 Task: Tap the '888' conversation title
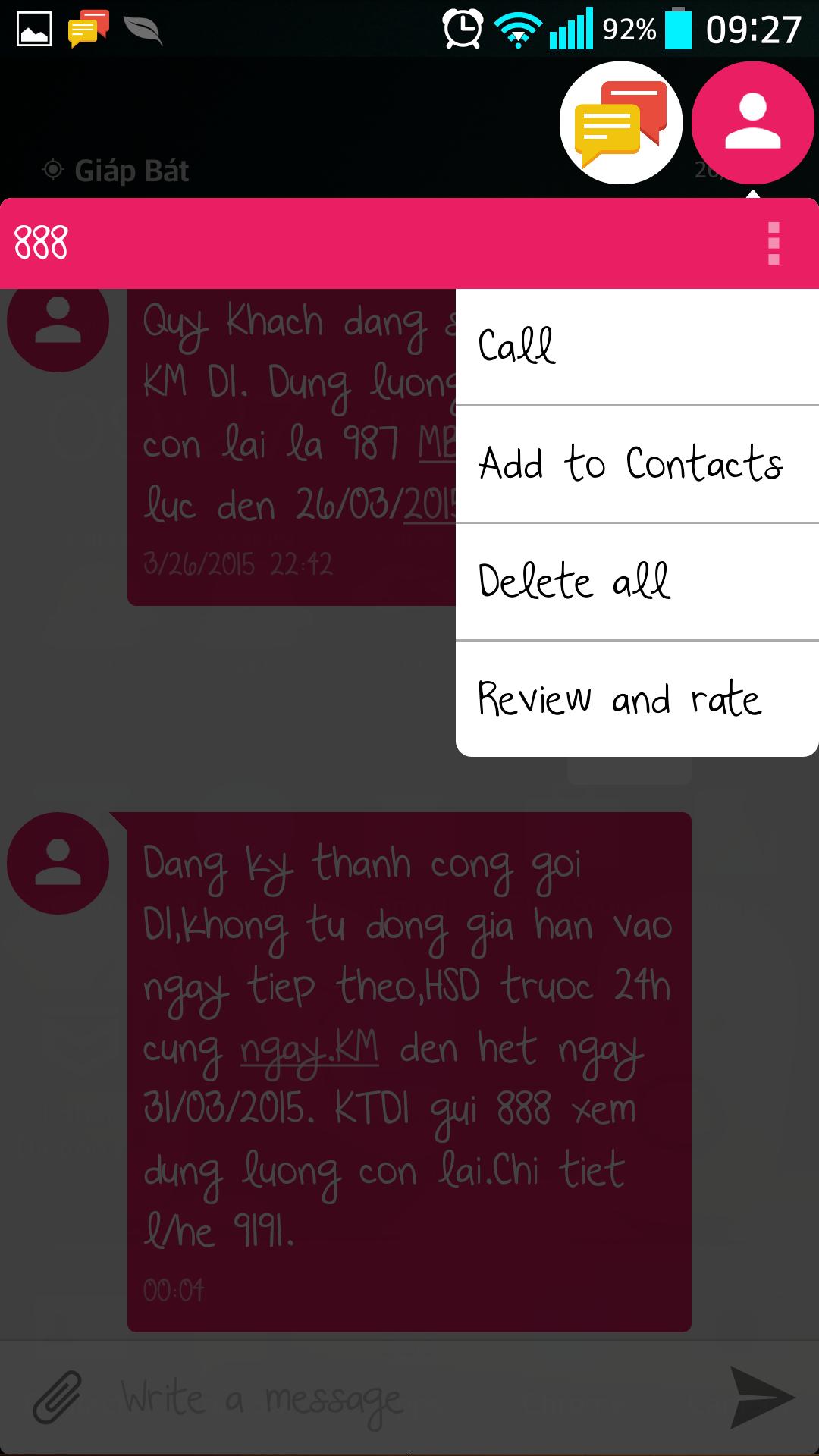pyautogui.click(x=40, y=241)
